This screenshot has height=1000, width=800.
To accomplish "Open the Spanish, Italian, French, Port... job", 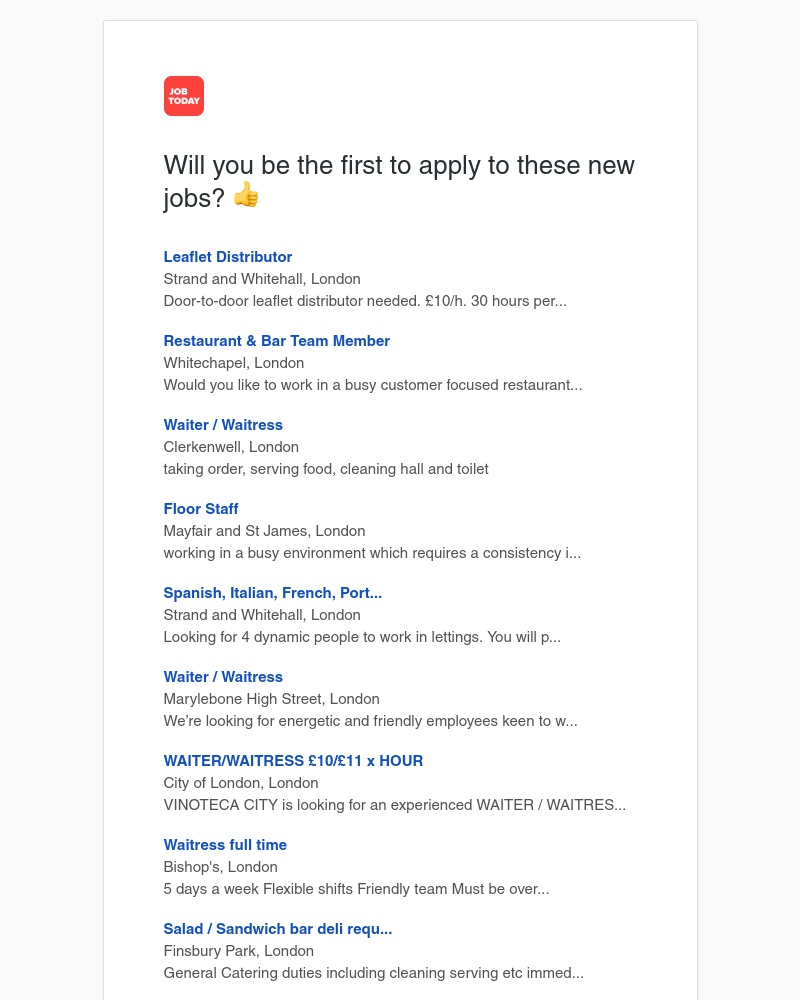I will (273, 593).
